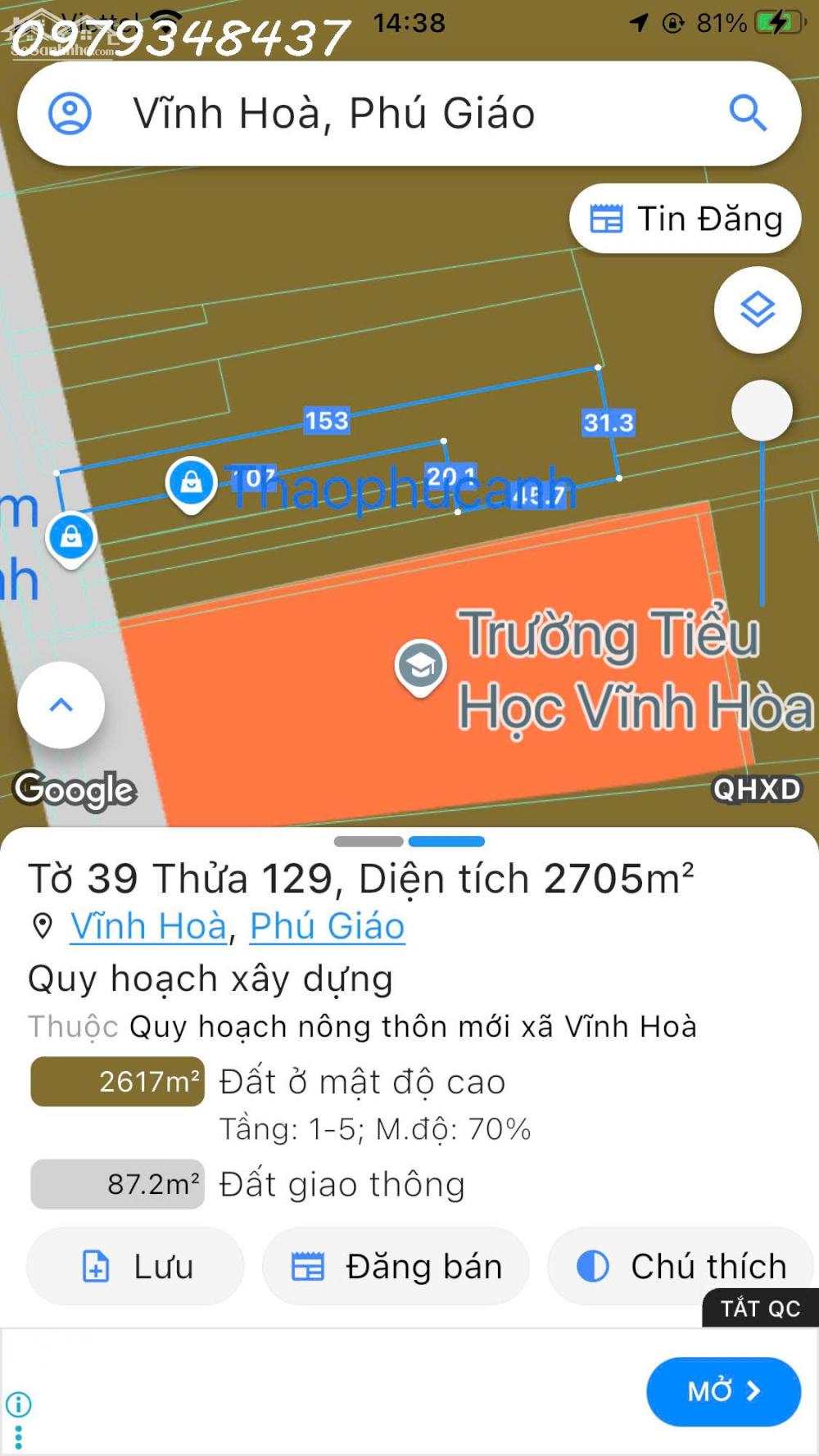Click the olive 2617m² color swatch
This screenshot has height=1456, width=819.
[x=116, y=1081]
